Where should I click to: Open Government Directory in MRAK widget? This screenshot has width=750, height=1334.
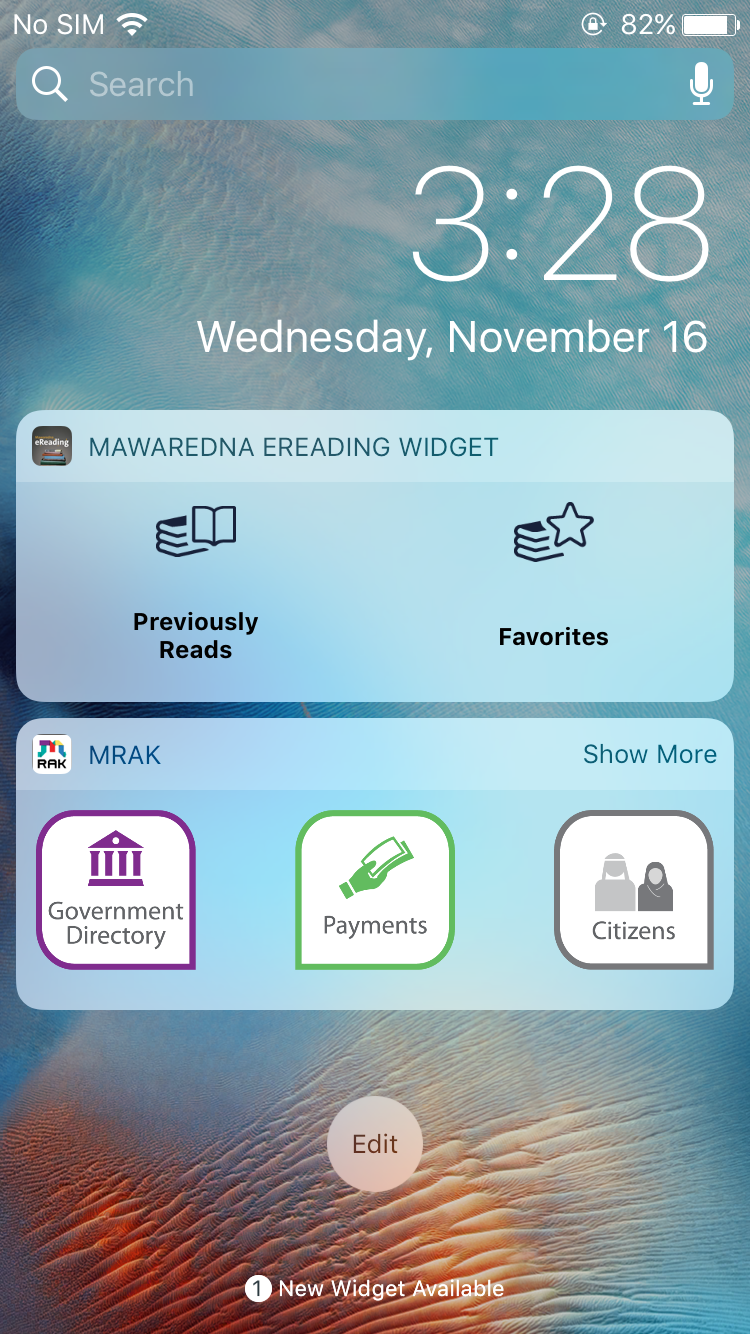(116, 889)
